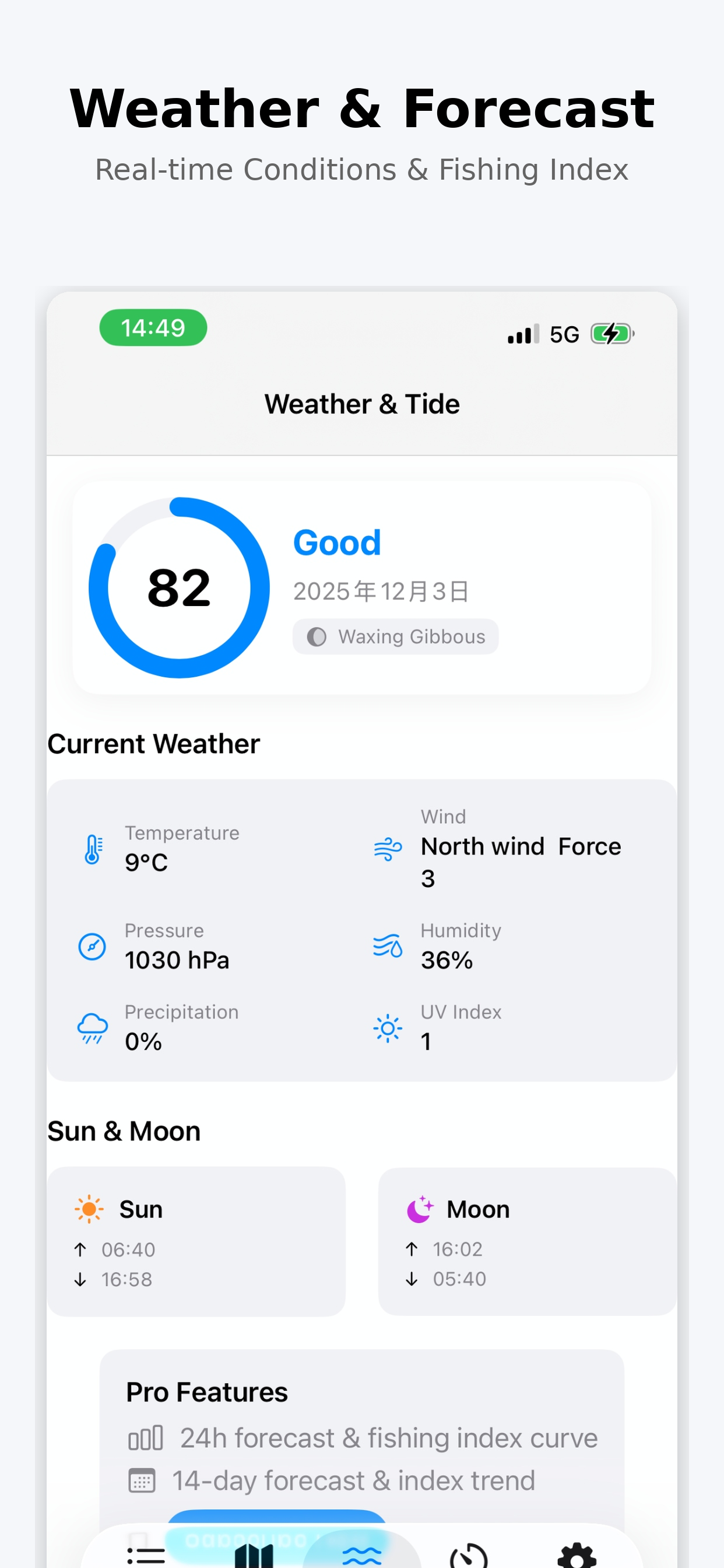This screenshot has width=724, height=1568.
Task: Toggle the Waxing Gibbous moon phase chip
Action: 395,636
